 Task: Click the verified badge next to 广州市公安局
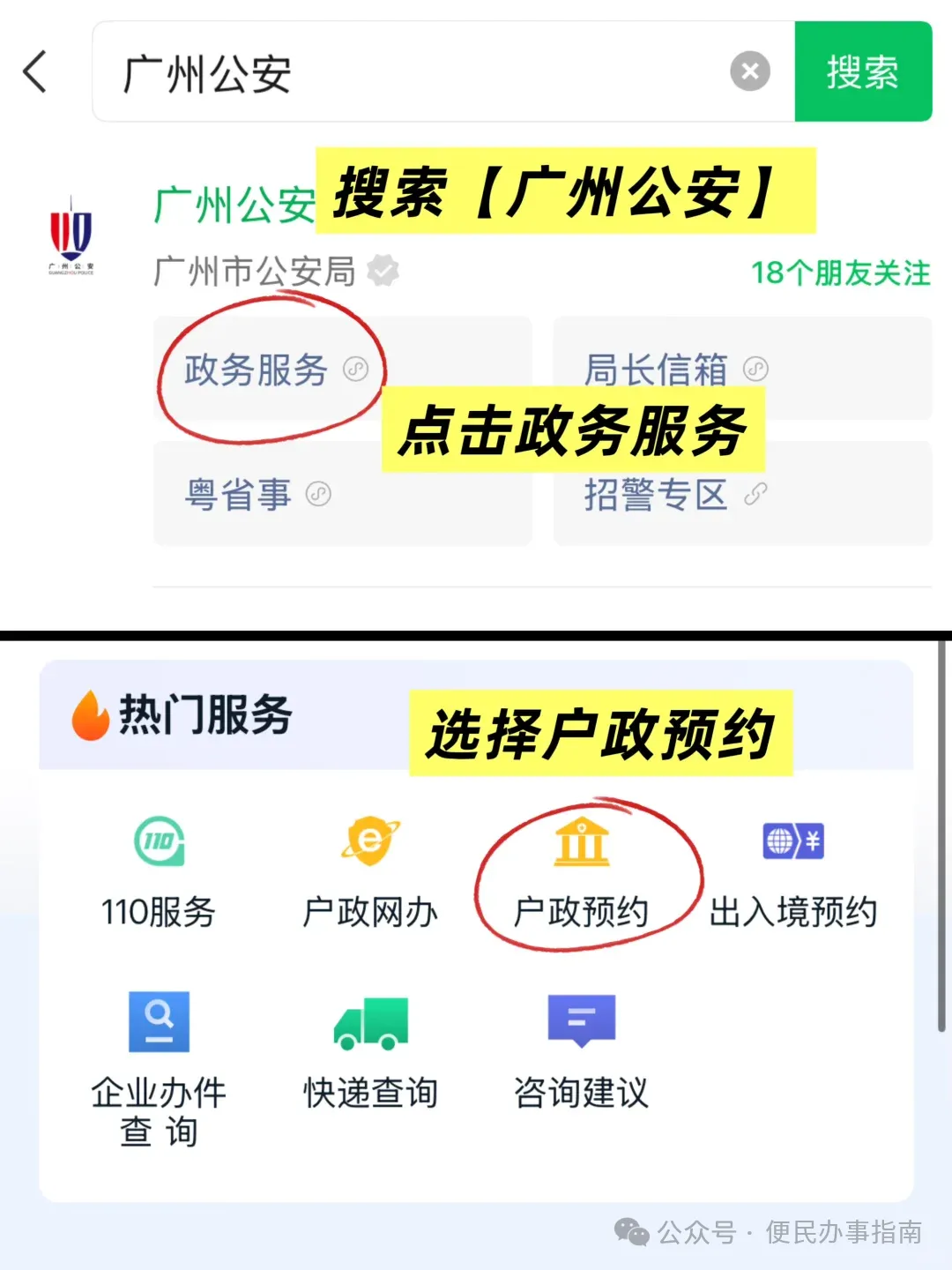pos(383,272)
